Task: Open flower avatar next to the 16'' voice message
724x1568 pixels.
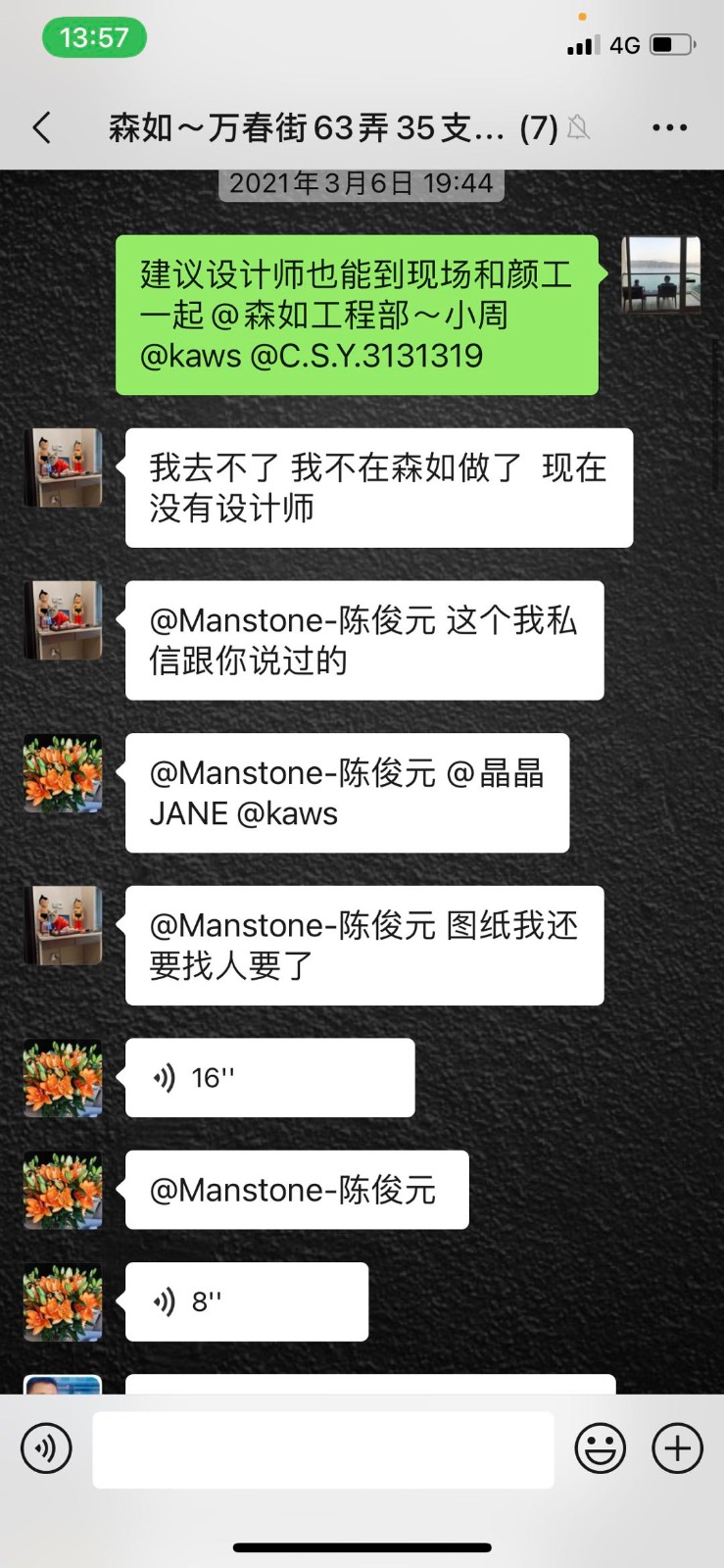Action: point(63,1078)
